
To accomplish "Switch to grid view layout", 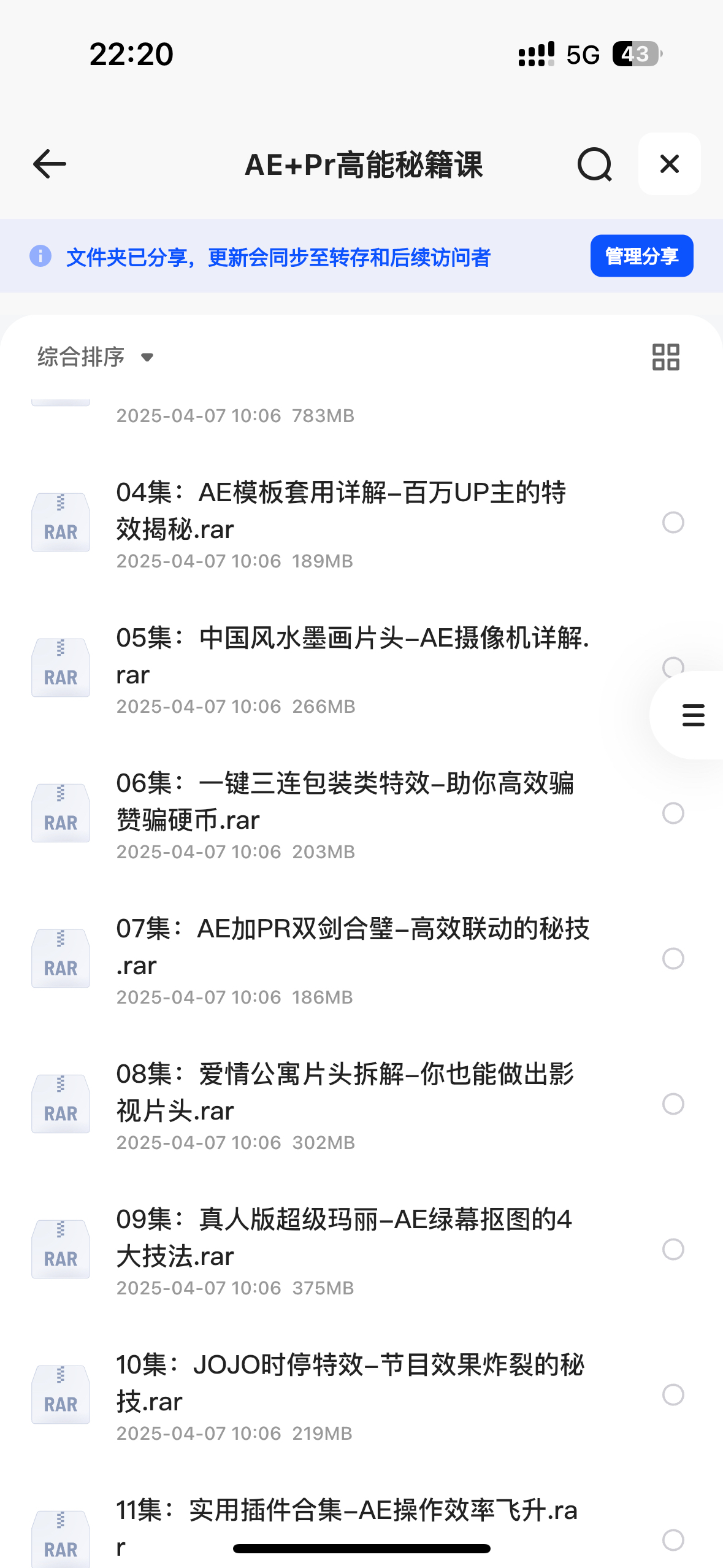I will pyautogui.click(x=665, y=357).
